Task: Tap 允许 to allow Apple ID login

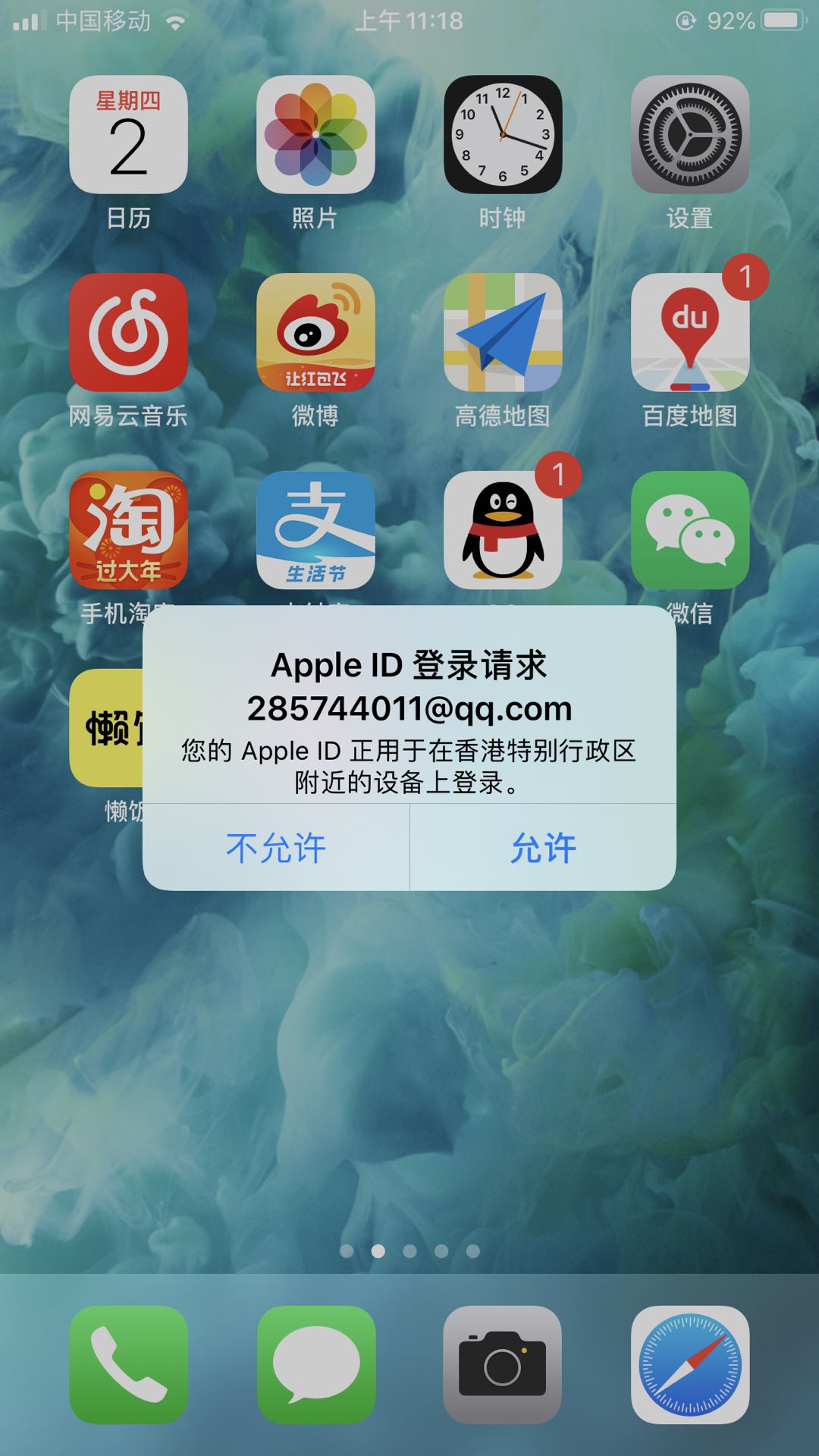Action: (x=543, y=847)
